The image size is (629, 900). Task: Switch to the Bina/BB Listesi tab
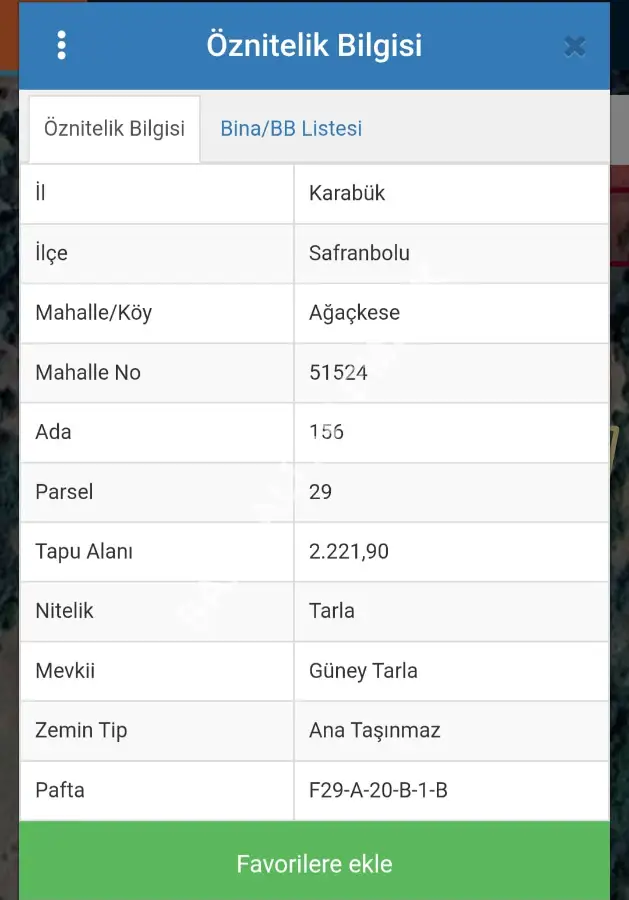tap(291, 129)
